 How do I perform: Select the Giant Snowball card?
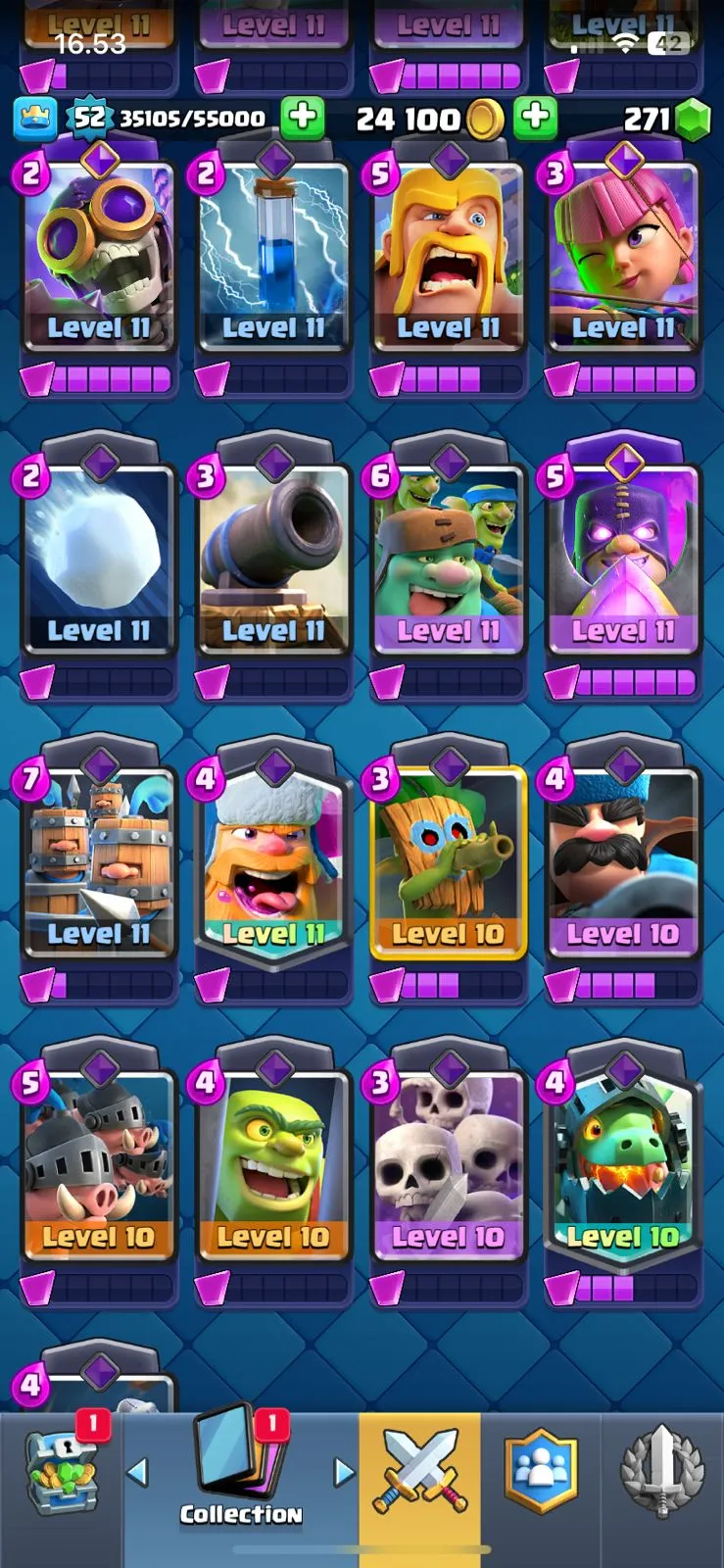point(98,559)
